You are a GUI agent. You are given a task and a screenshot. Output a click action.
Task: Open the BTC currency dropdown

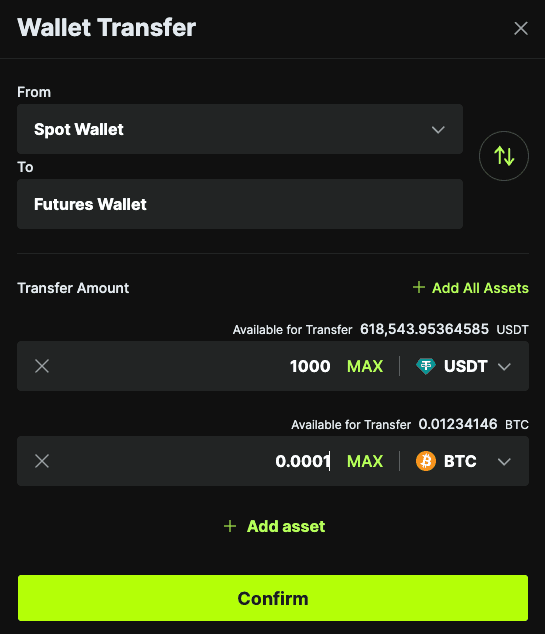(463, 461)
